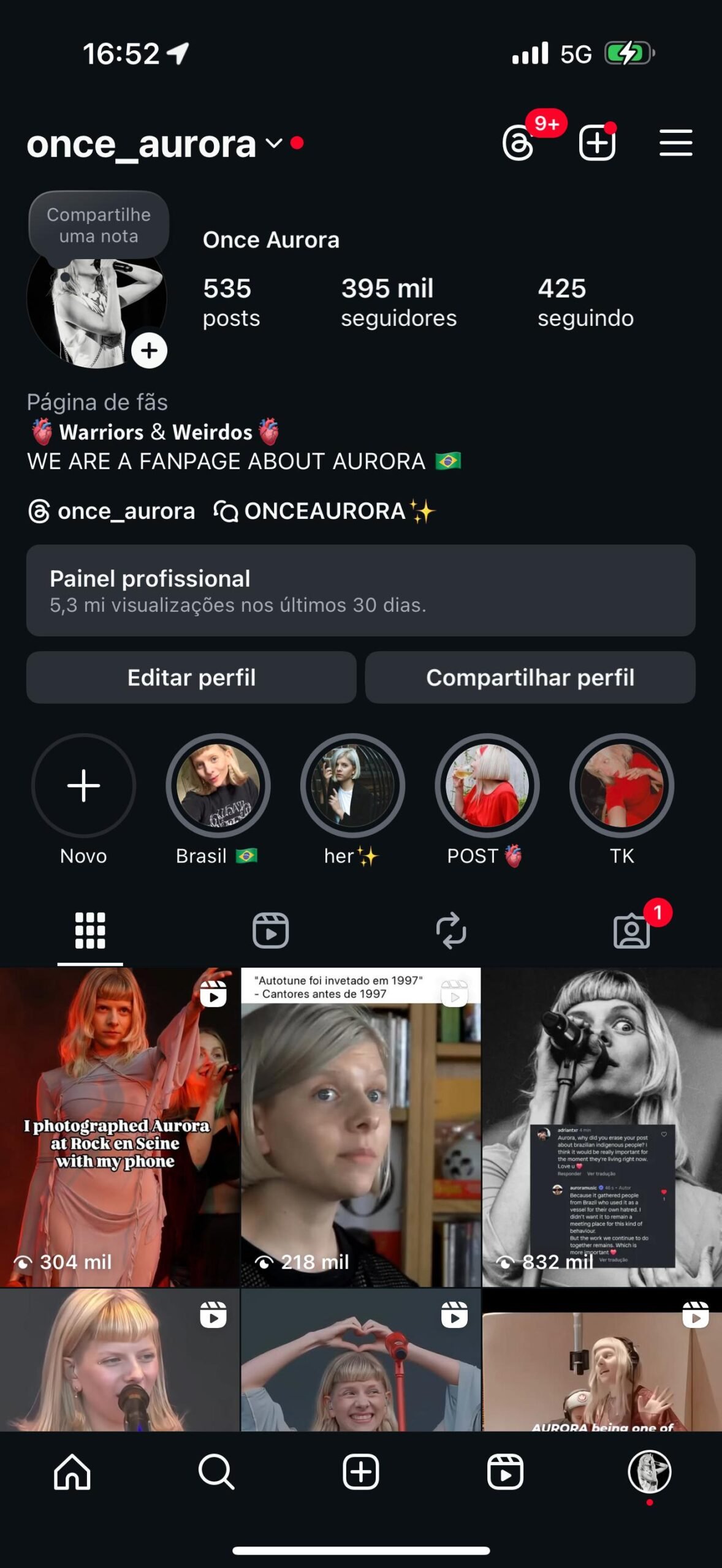Open the Rock en Seine reel

120,1126
